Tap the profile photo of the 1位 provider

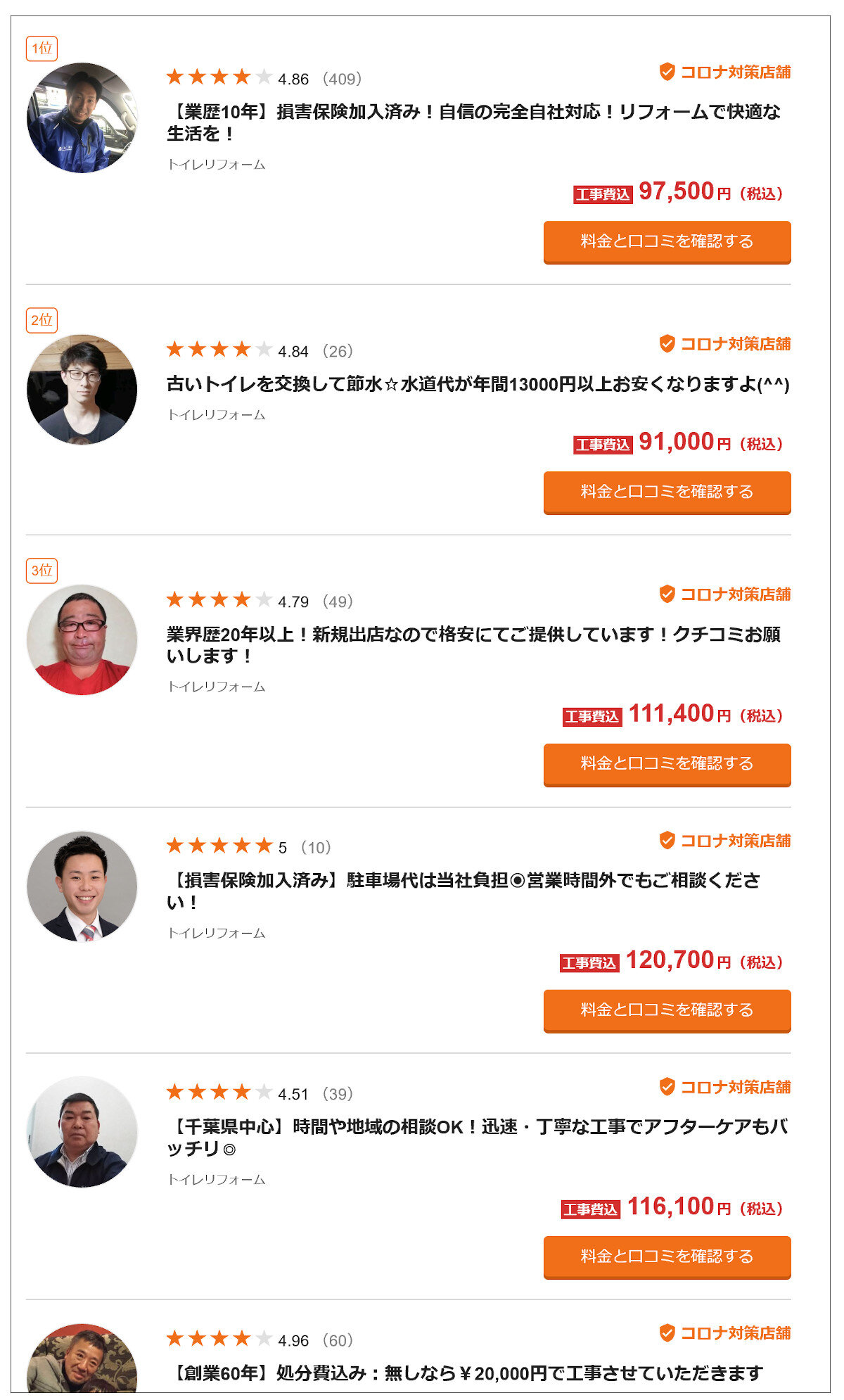tap(82, 118)
